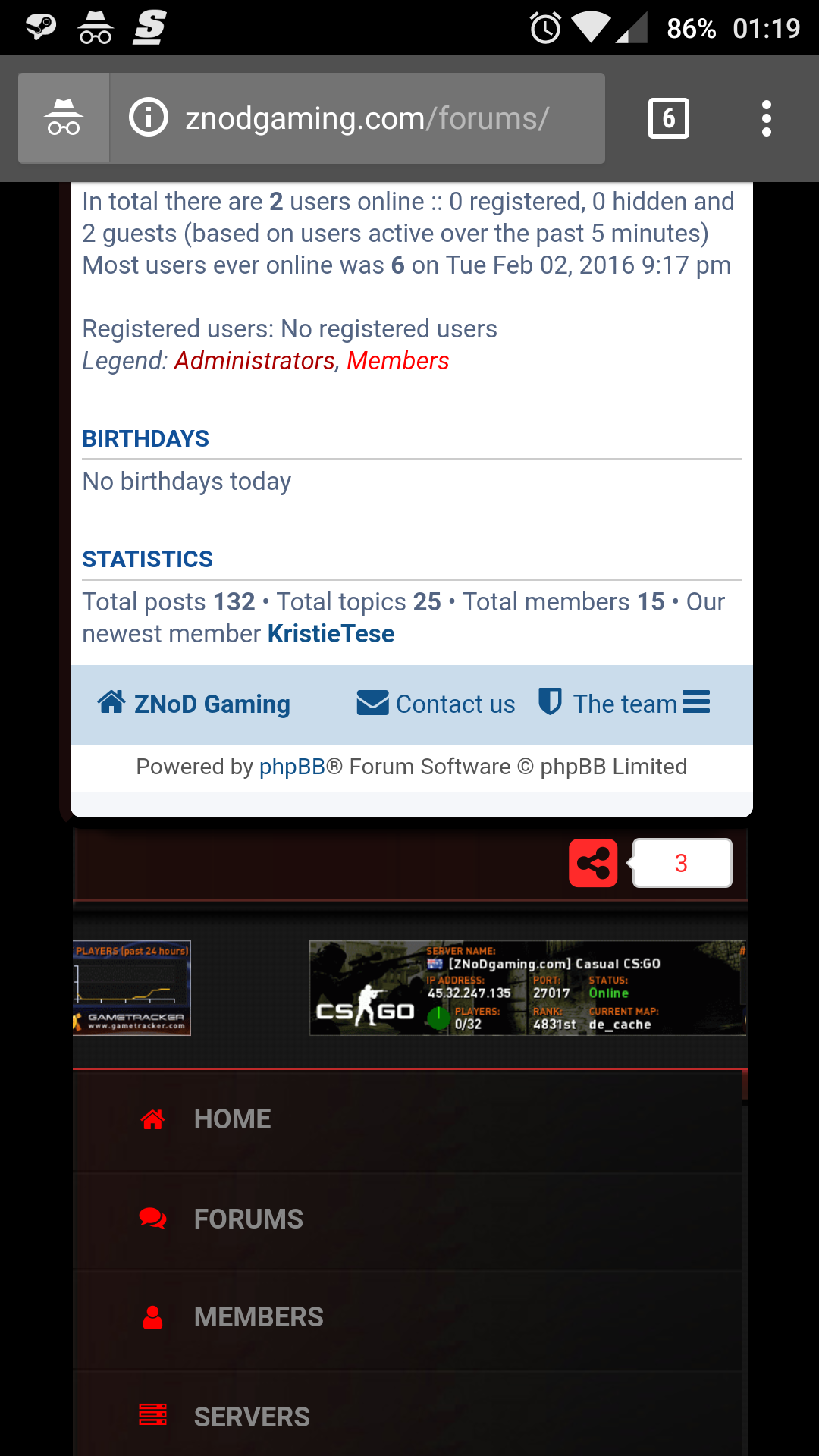Open the Members legend link

[397, 361]
